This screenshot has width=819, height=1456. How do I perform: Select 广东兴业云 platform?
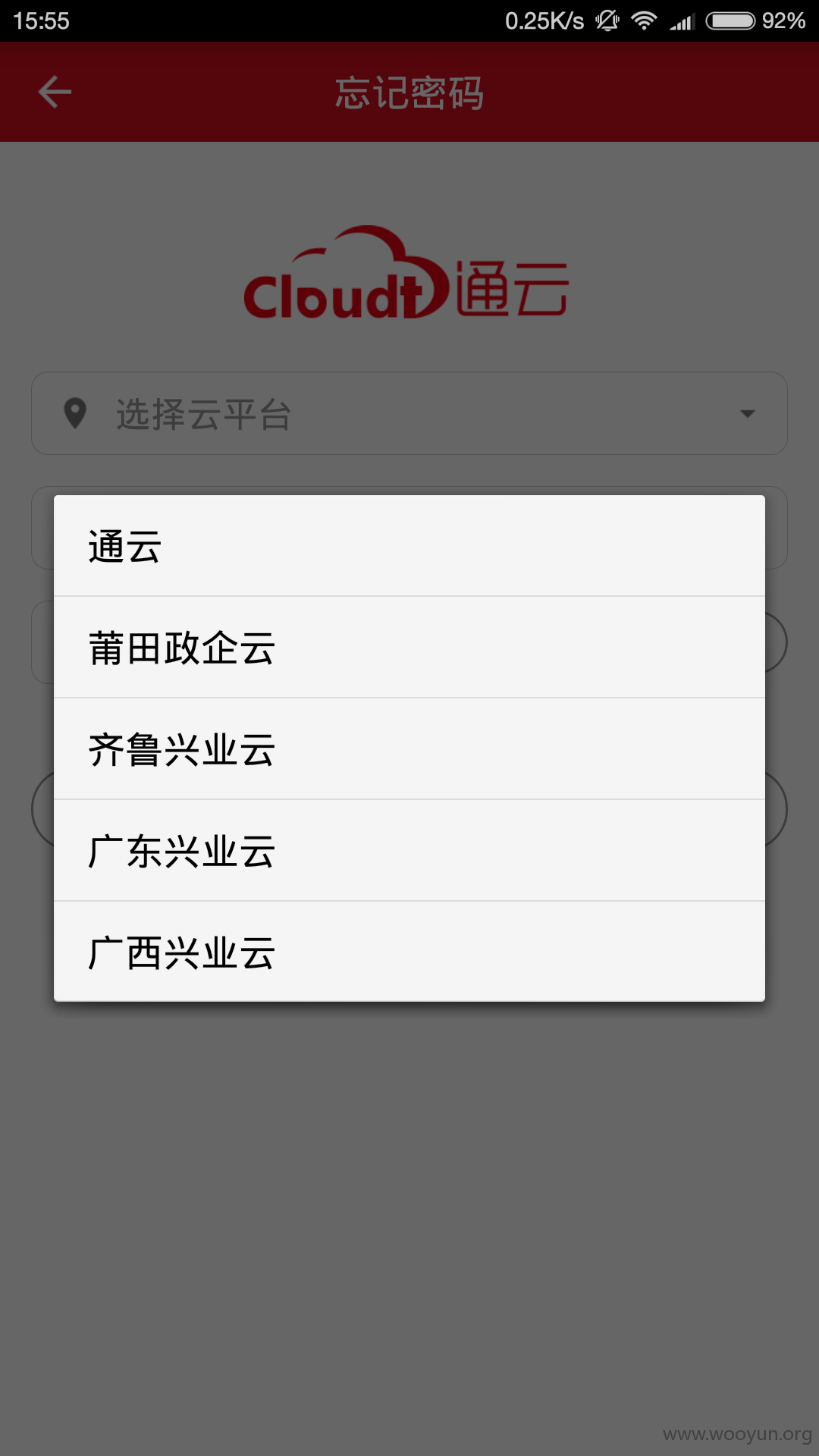pos(409,851)
